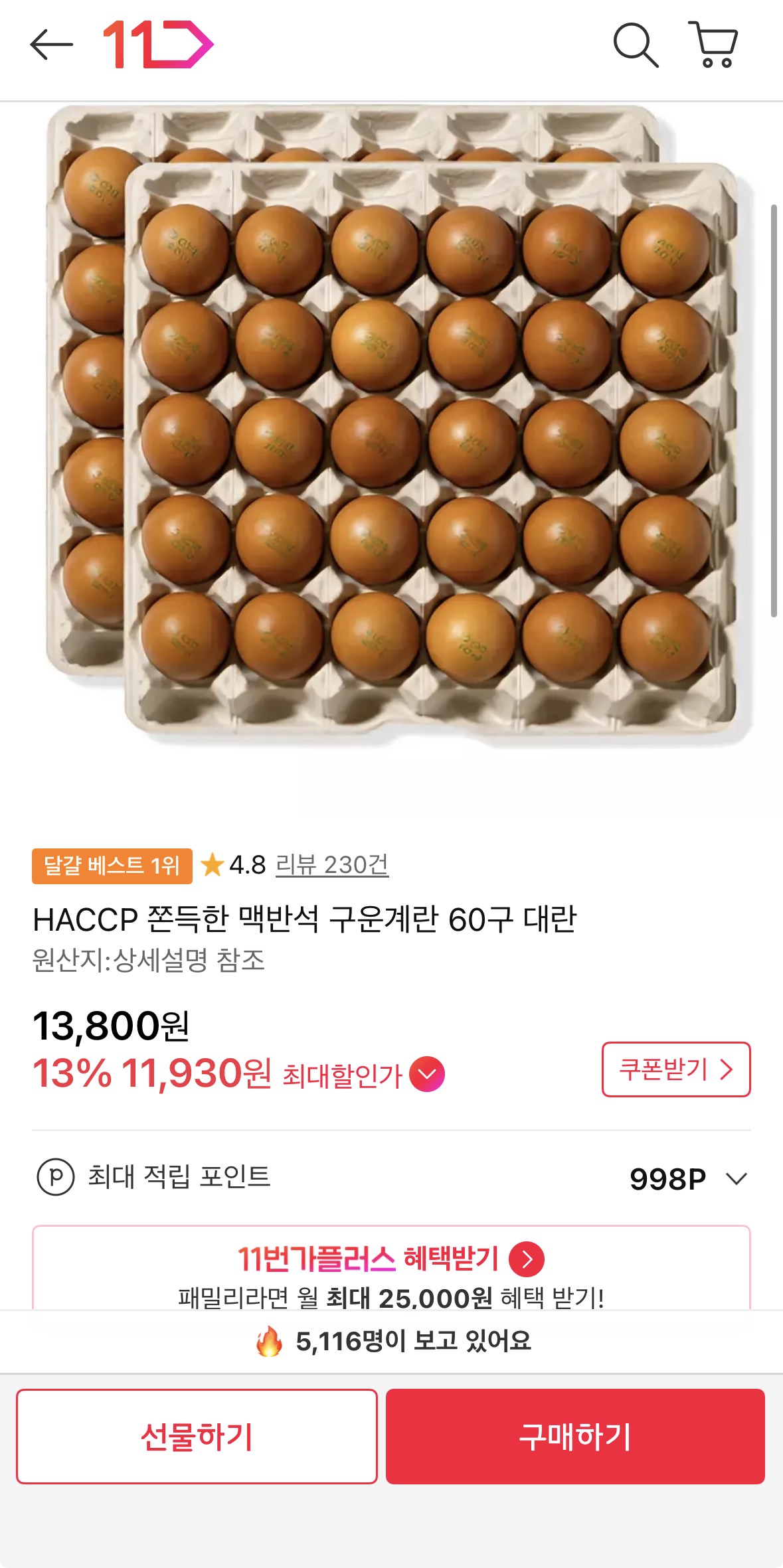
Task: Open the shopping cart
Action: [x=713, y=44]
